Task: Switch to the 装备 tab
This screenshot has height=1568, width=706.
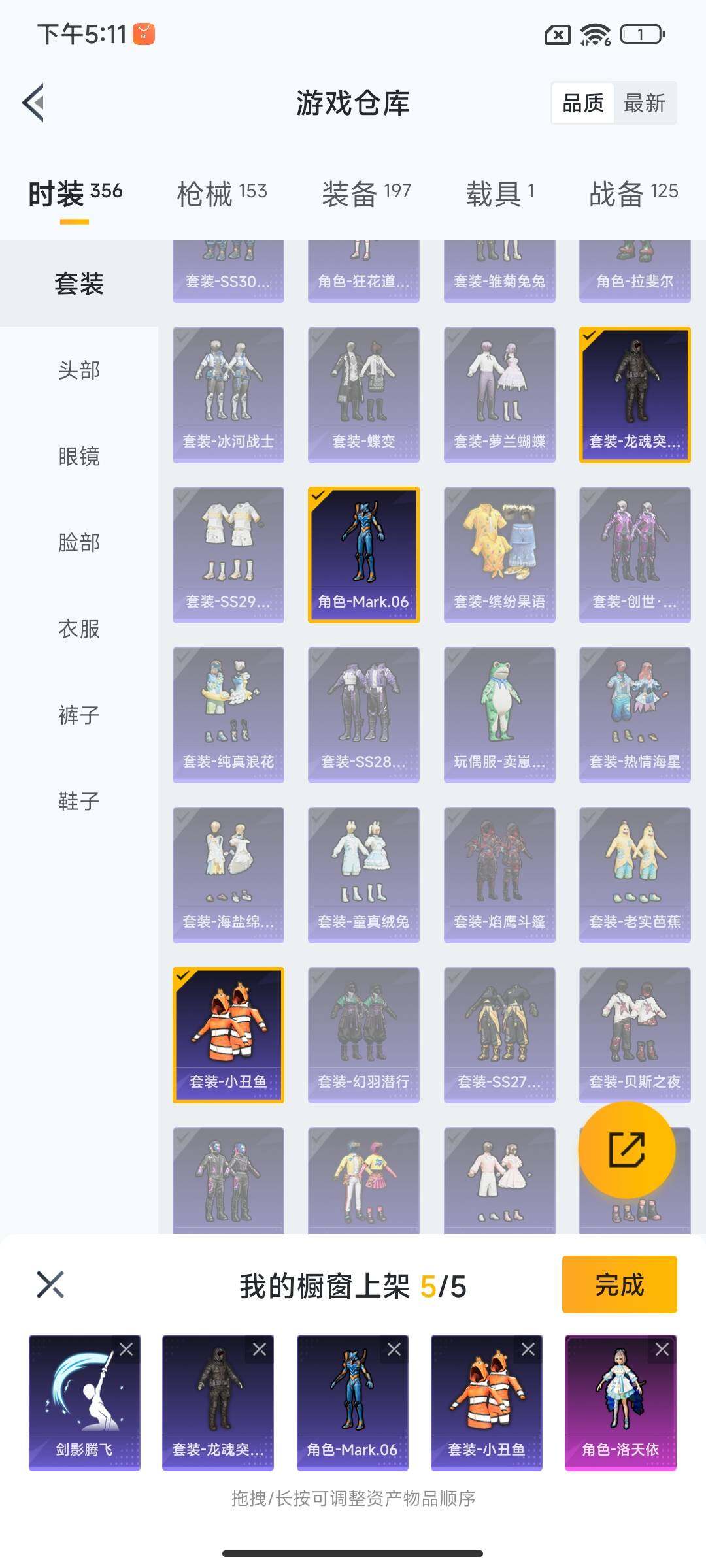Action: (365, 193)
